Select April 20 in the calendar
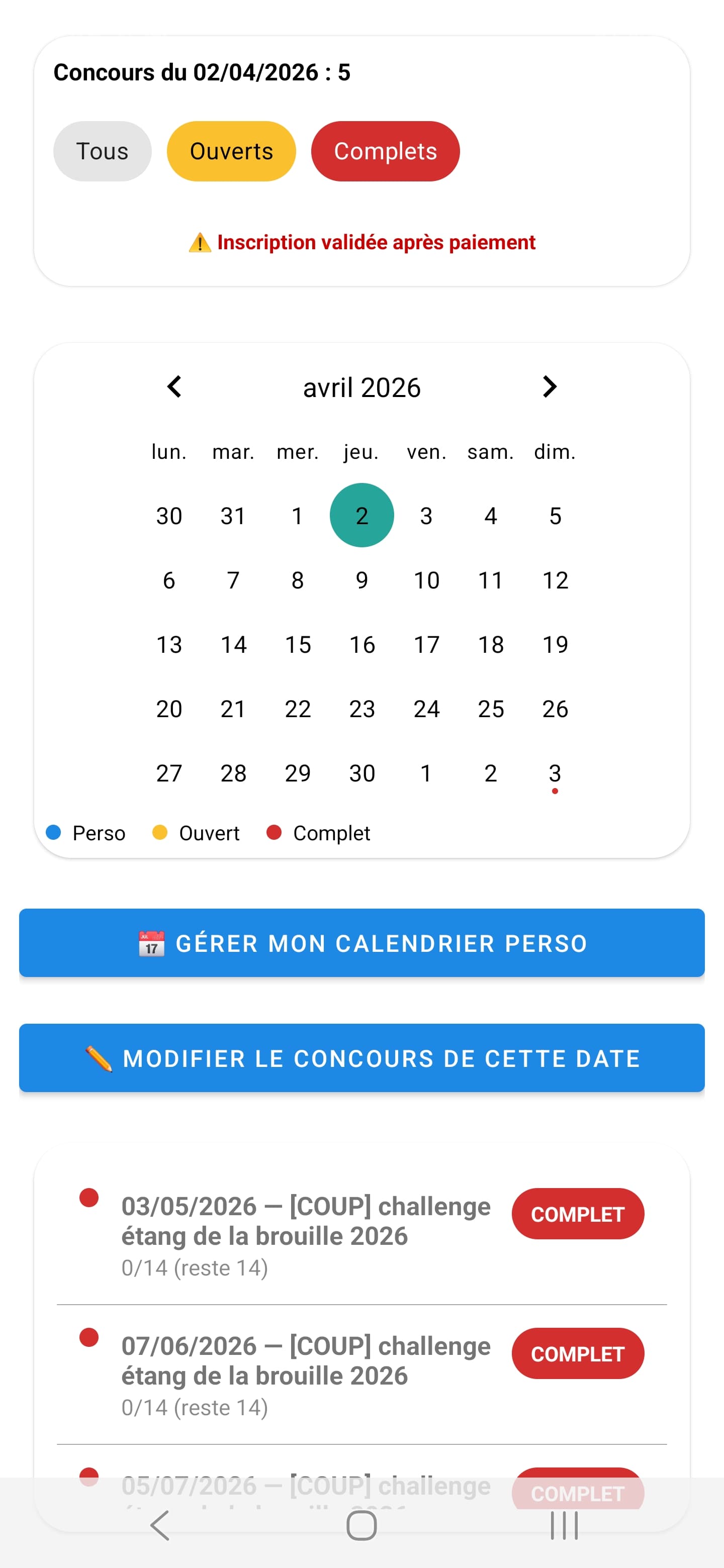Image resolution: width=724 pixels, height=1568 pixels. pos(169,709)
